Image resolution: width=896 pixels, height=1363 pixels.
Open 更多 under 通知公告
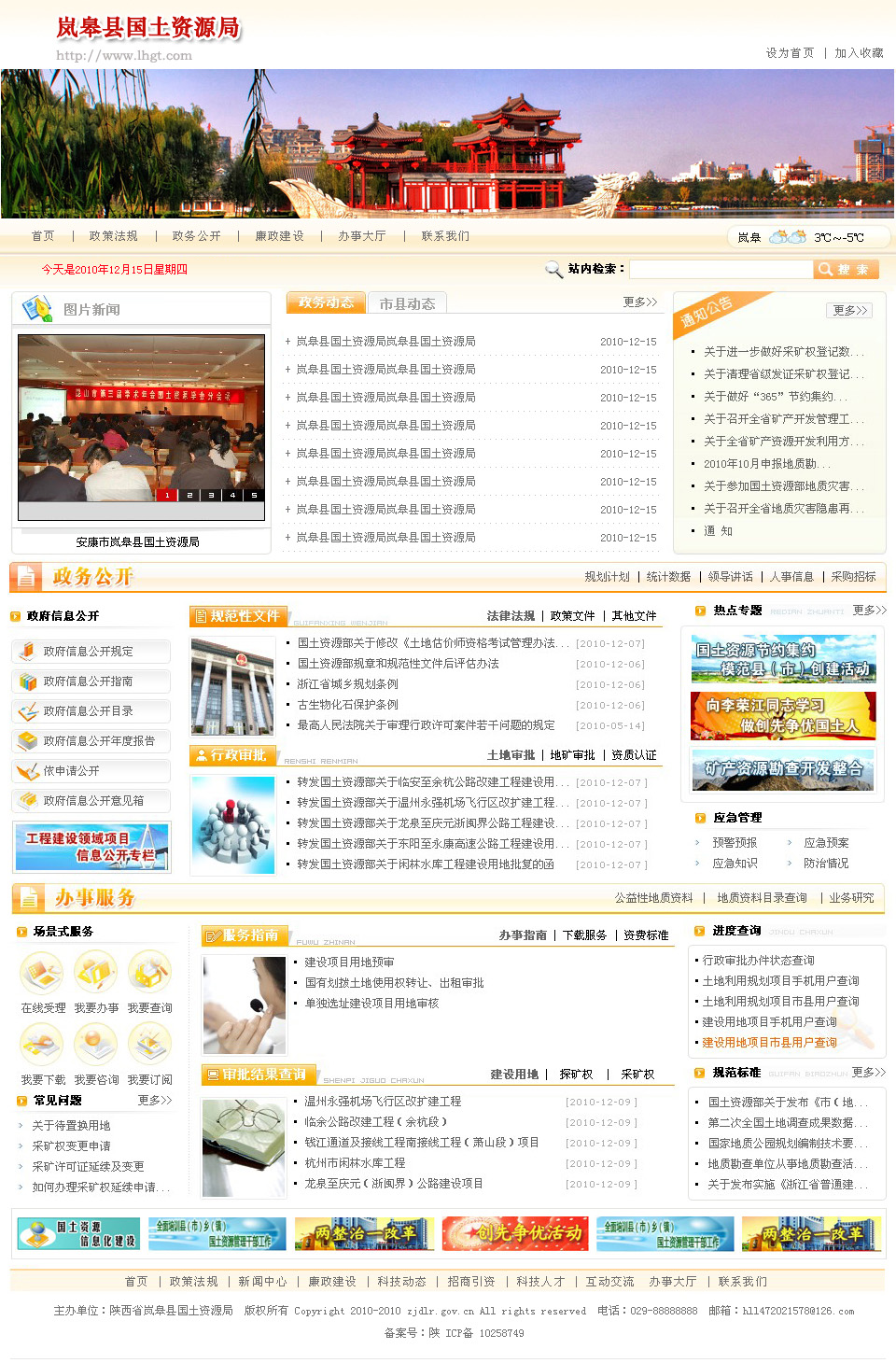(x=849, y=310)
